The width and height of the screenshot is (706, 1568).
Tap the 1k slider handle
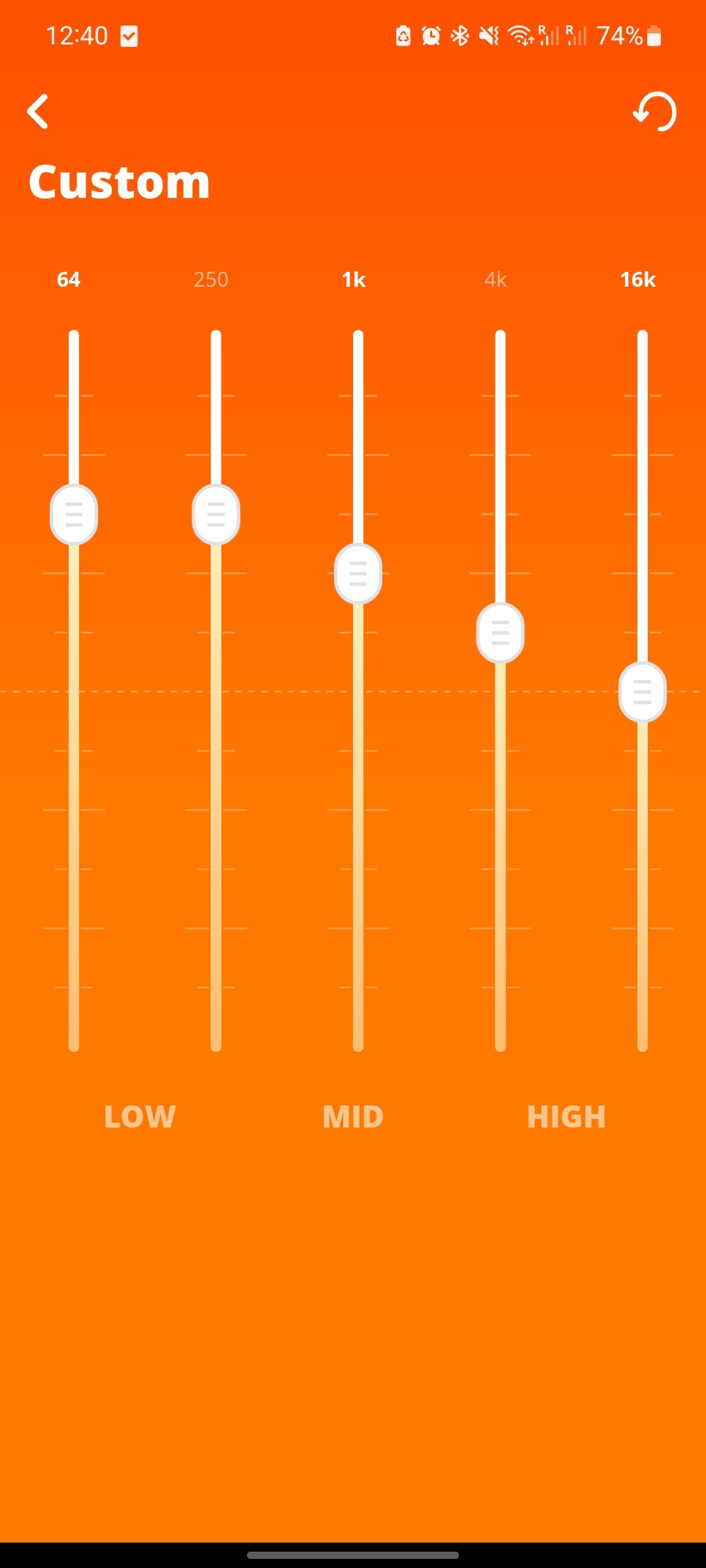[358, 574]
